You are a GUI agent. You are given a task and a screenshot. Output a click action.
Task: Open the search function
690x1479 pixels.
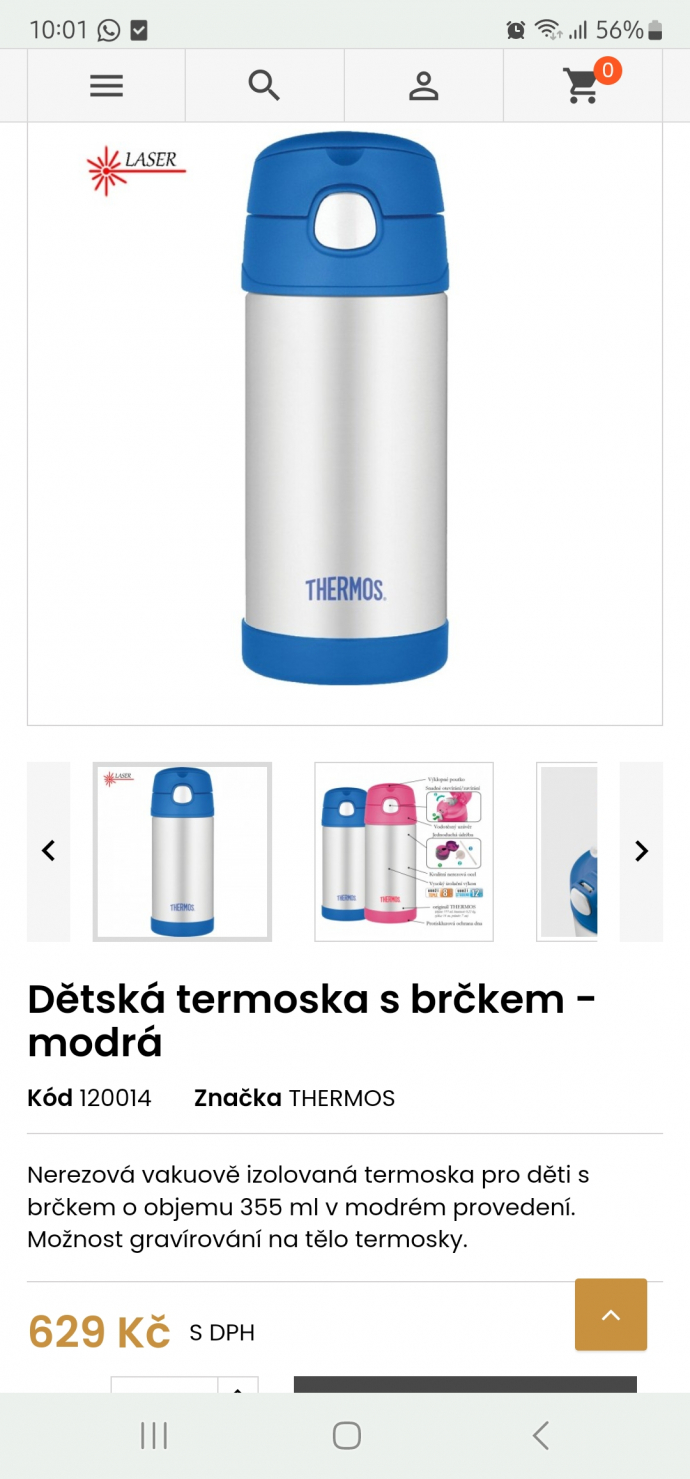tap(264, 86)
